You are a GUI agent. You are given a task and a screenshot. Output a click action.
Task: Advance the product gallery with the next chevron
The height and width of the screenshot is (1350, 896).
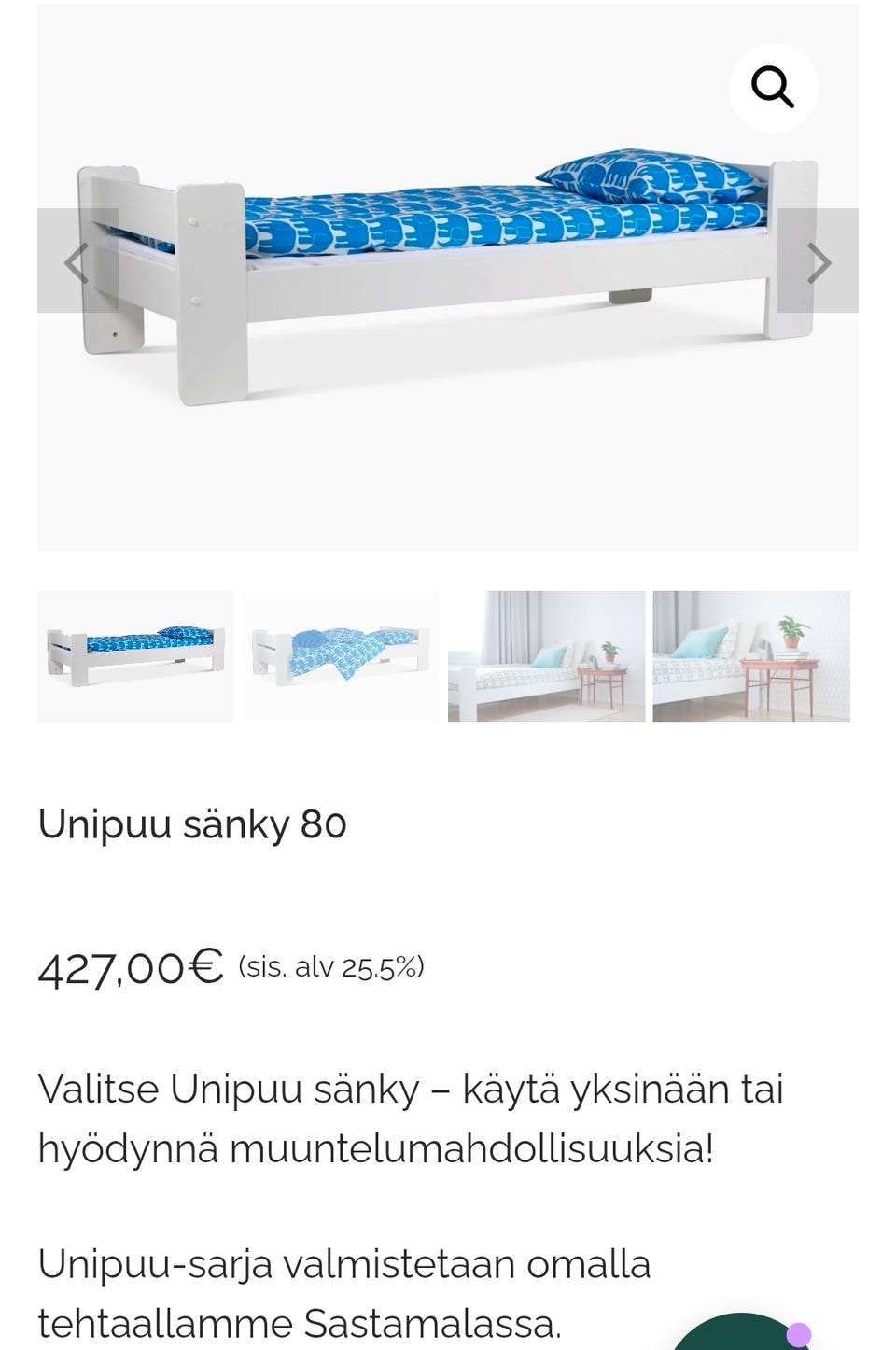[x=819, y=262]
